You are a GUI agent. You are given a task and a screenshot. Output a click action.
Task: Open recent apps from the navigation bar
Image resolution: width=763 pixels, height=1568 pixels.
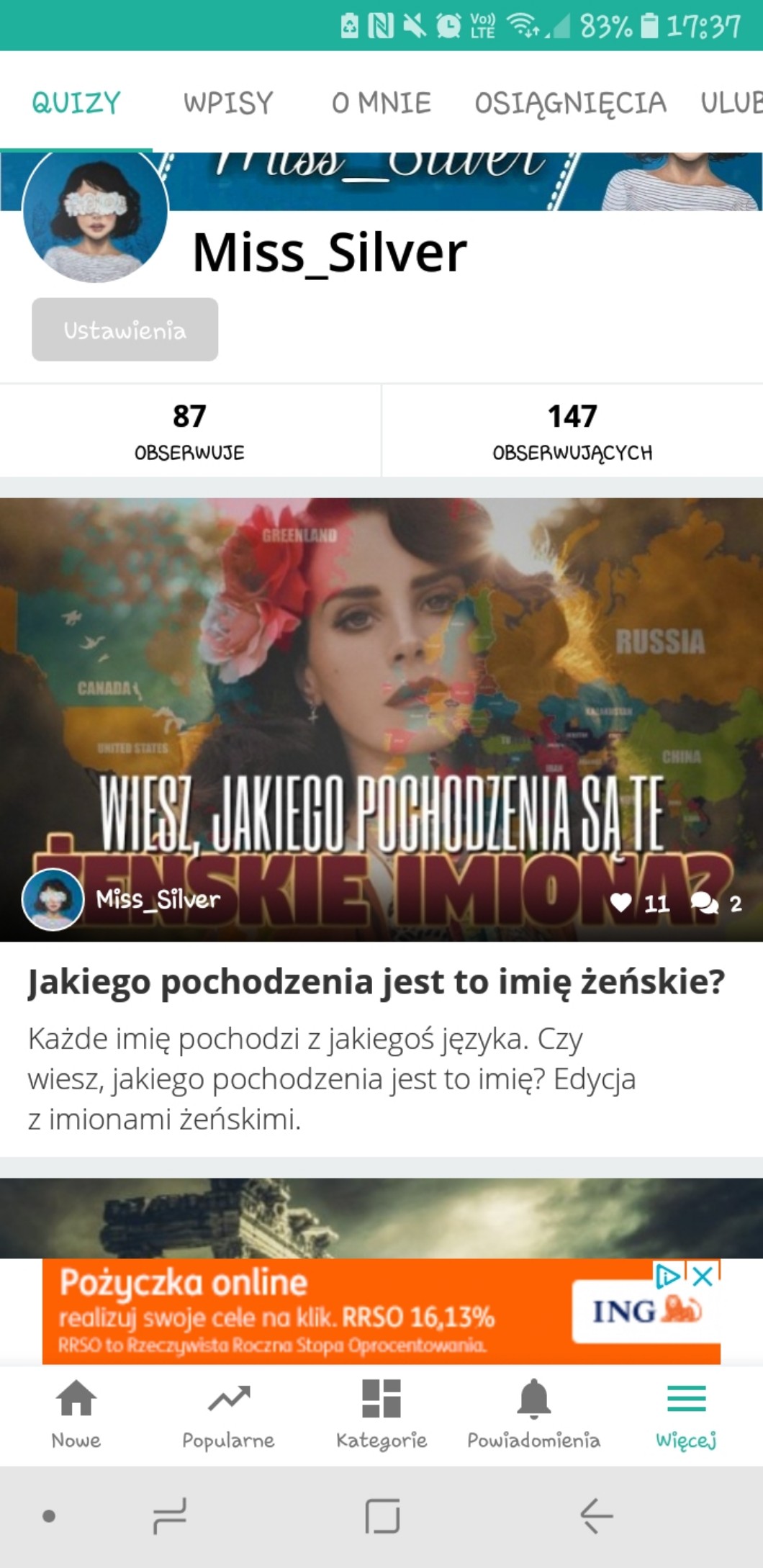[170, 1515]
